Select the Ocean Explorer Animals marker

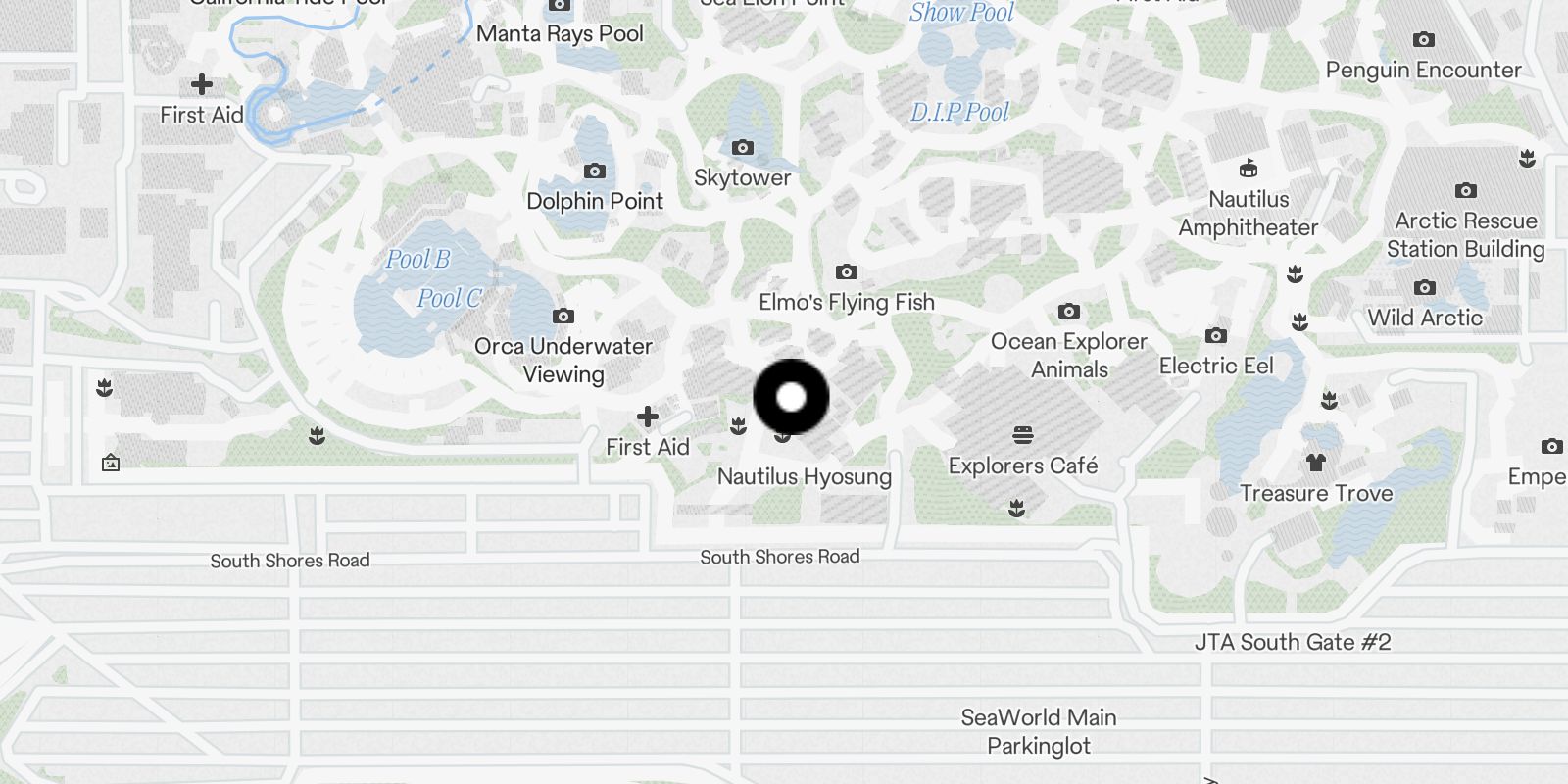point(1068,312)
